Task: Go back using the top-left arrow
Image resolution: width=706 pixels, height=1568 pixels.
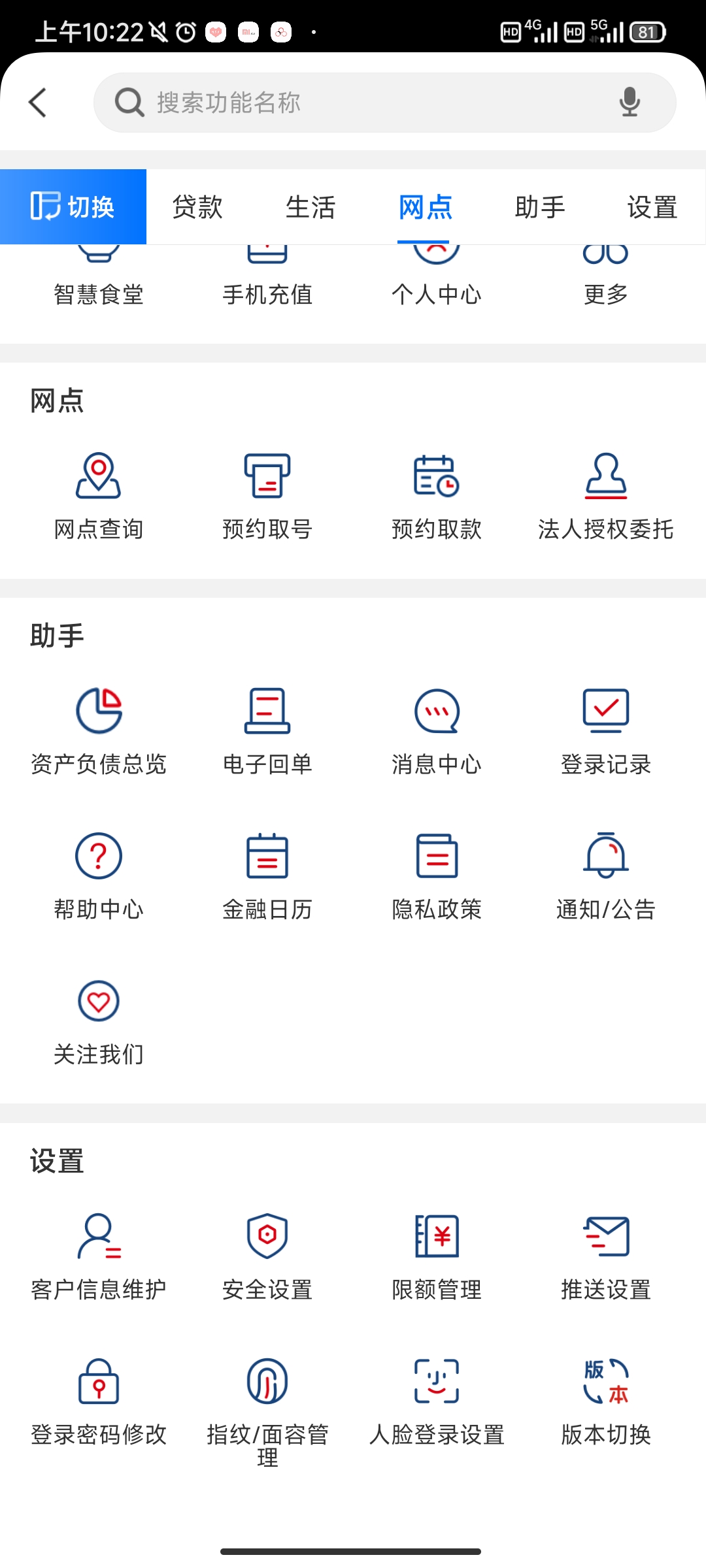Action: pyautogui.click(x=38, y=103)
